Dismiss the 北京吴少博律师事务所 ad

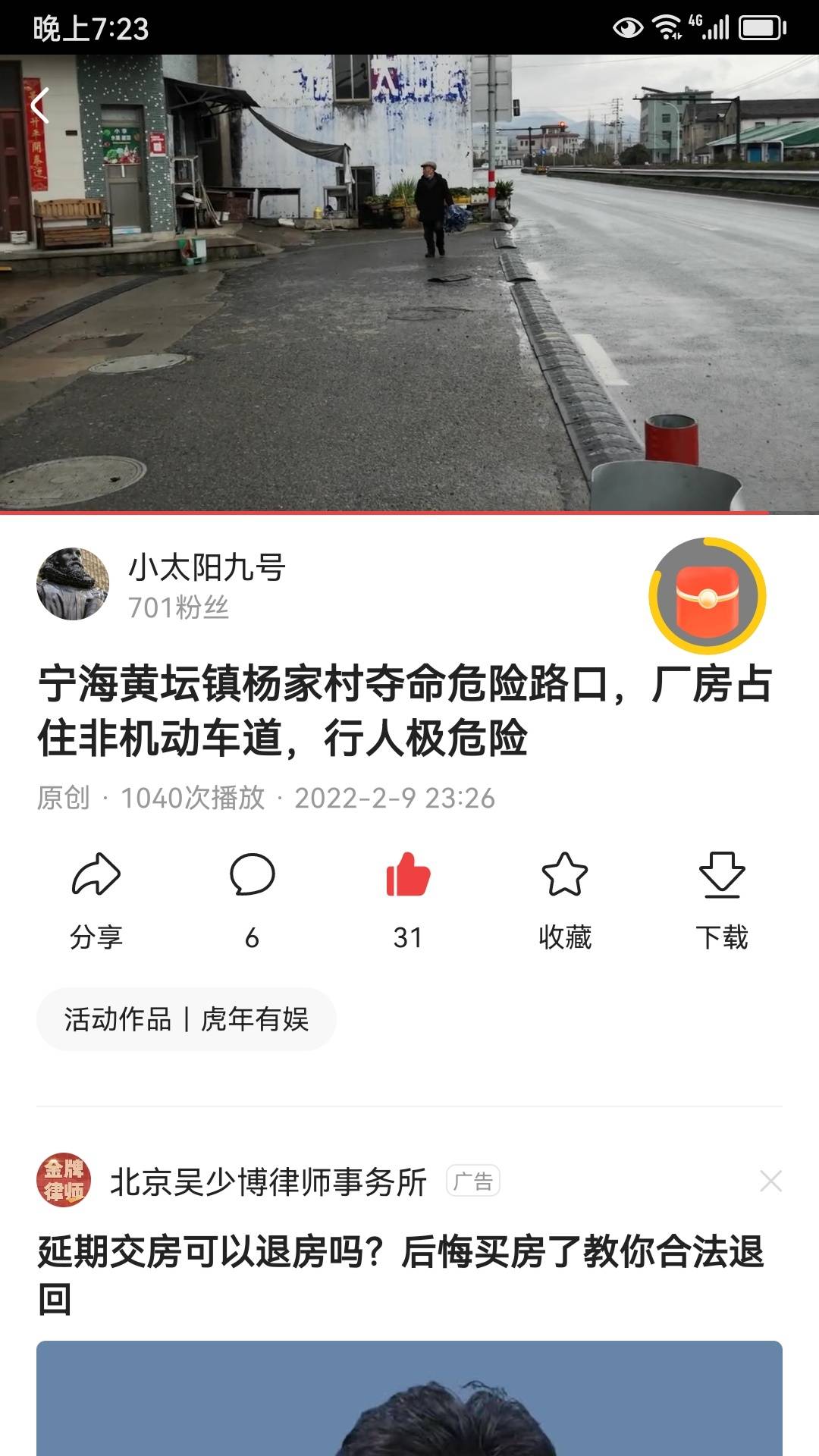click(770, 1181)
